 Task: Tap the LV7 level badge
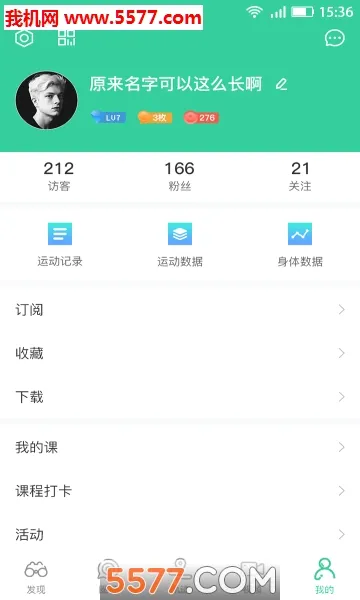(109, 117)
